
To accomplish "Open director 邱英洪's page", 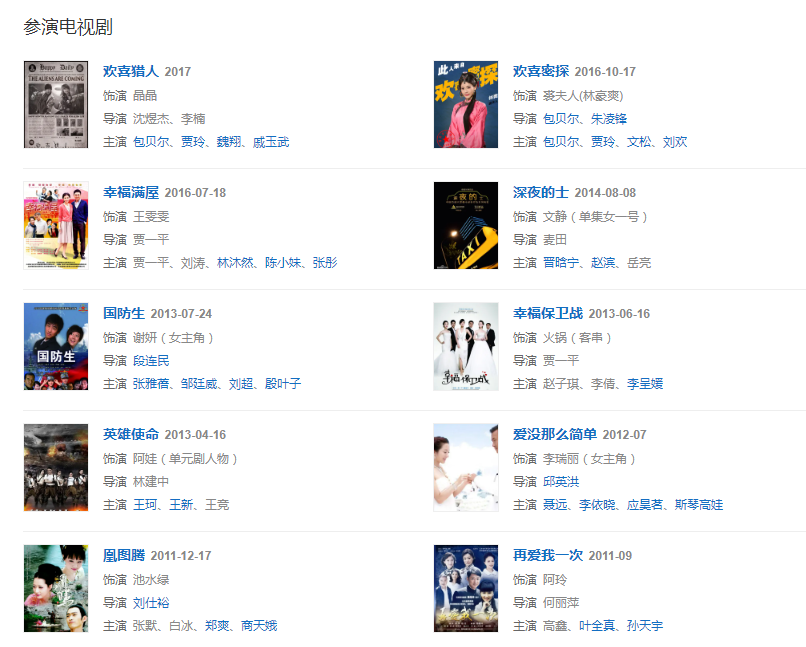I will (561, 481).
